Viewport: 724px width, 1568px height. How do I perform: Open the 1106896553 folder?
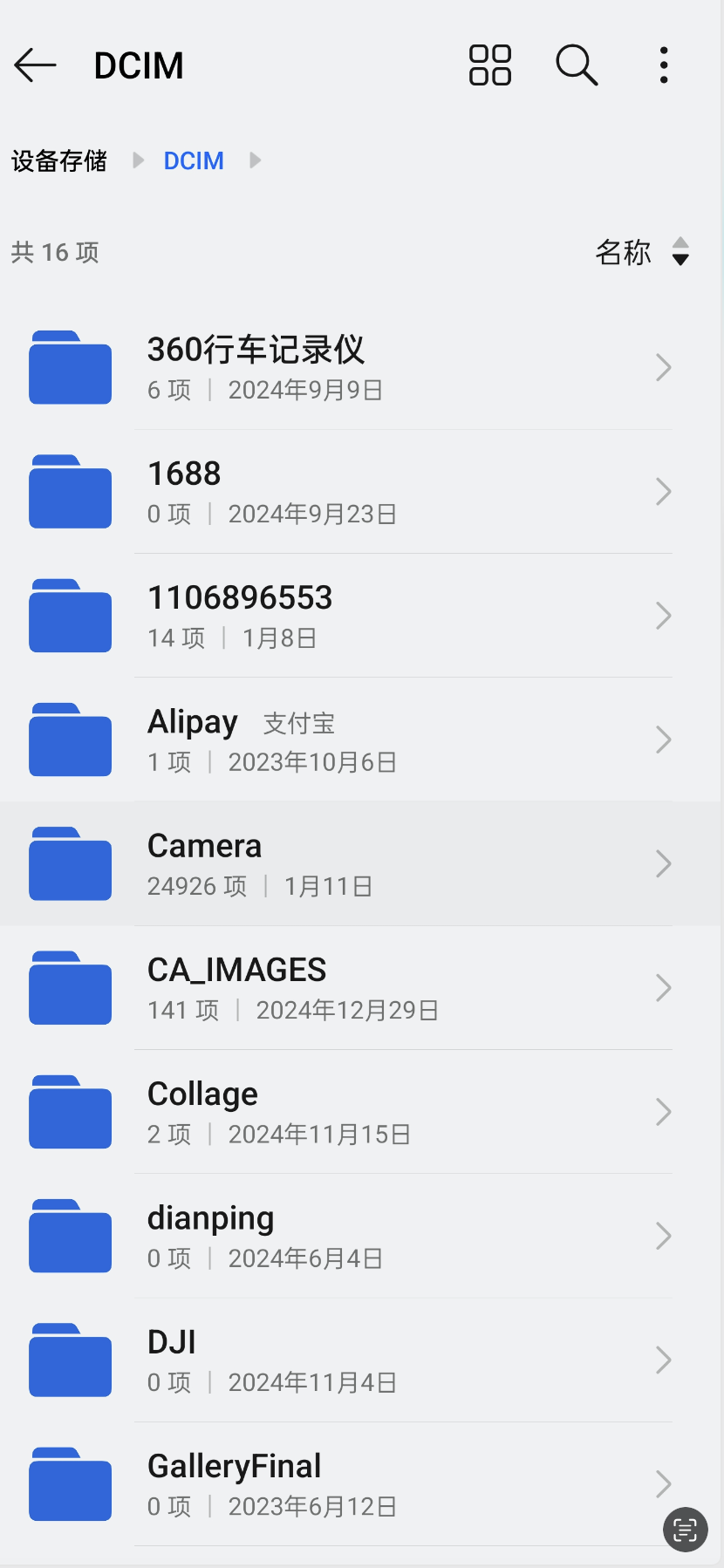pyautogui.click(x=349, y=616)
